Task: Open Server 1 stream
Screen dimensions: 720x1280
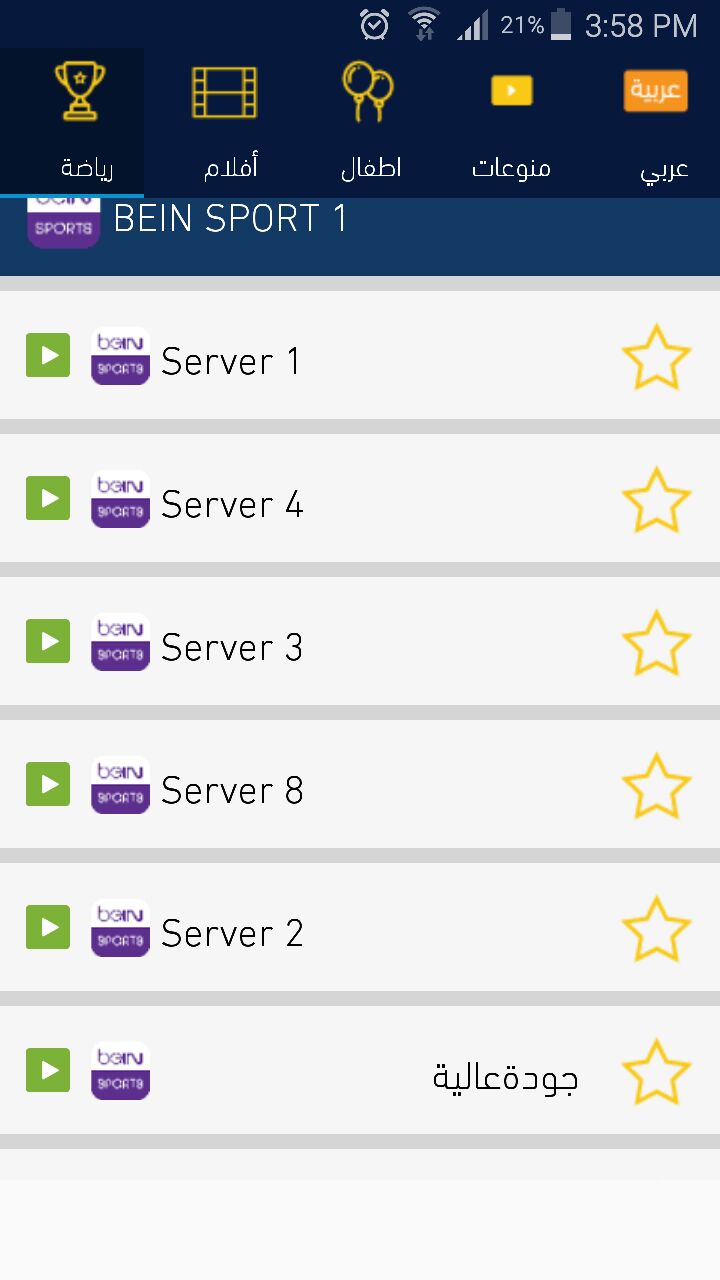Action: [360, 355]
